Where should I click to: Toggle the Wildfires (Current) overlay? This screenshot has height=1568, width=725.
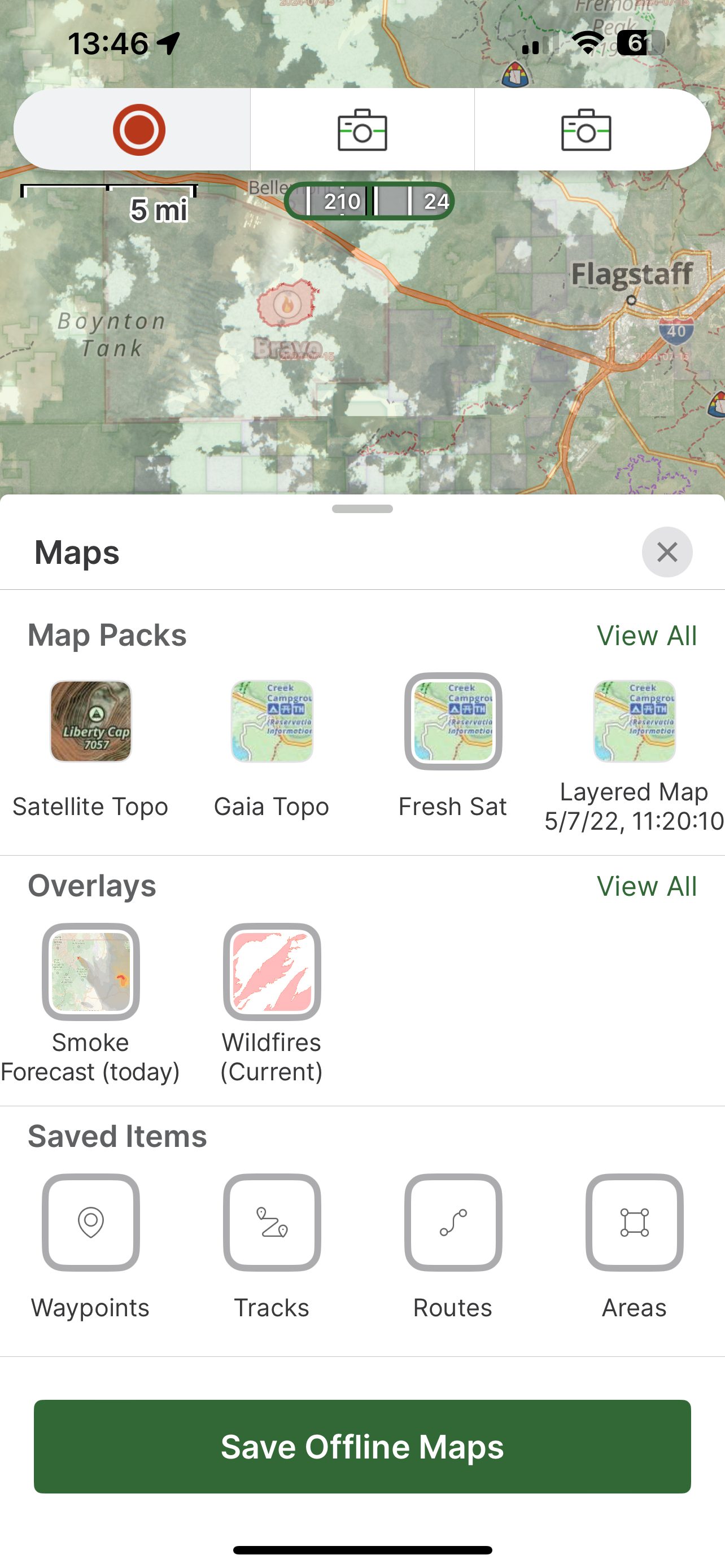click(272, 972)
